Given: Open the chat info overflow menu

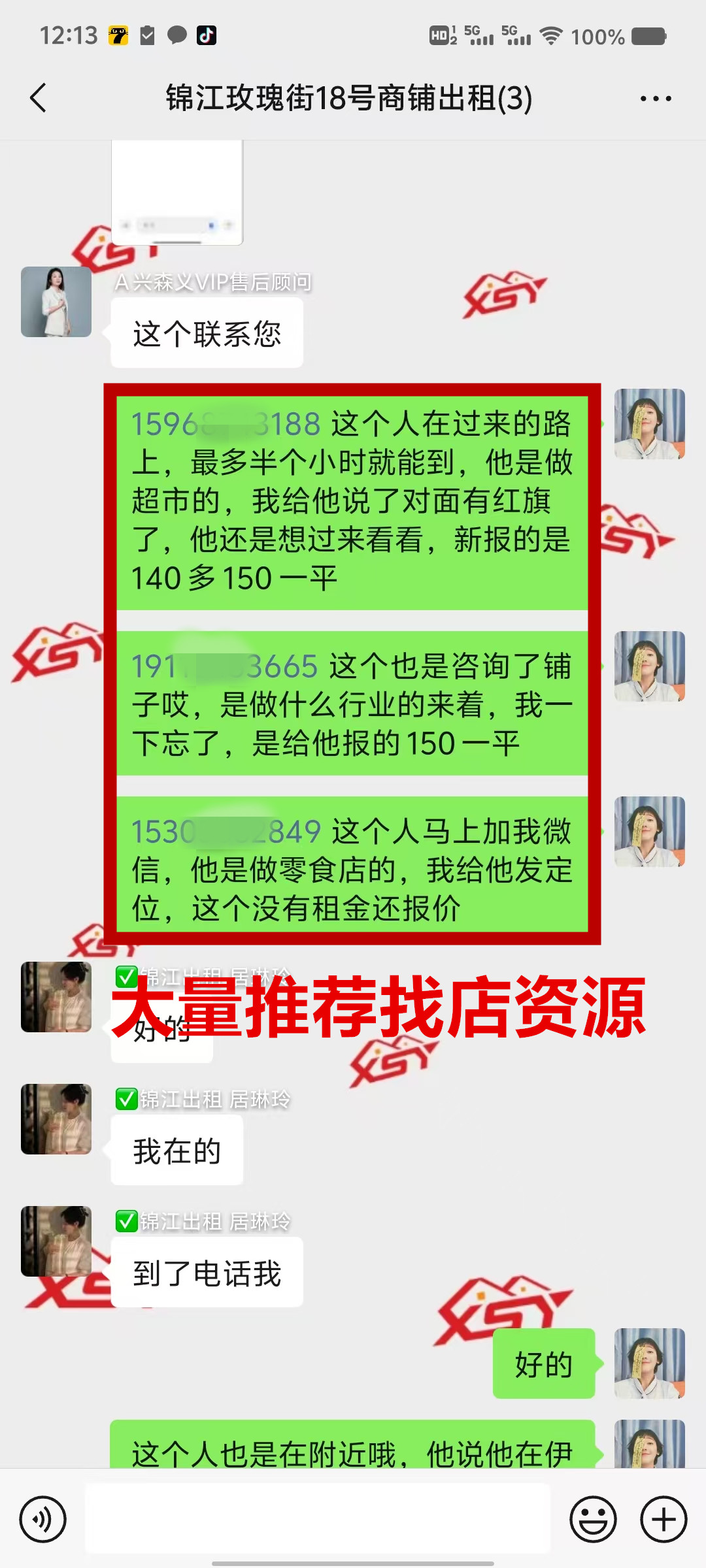Looking at the screenshot, I should [655, 99].
